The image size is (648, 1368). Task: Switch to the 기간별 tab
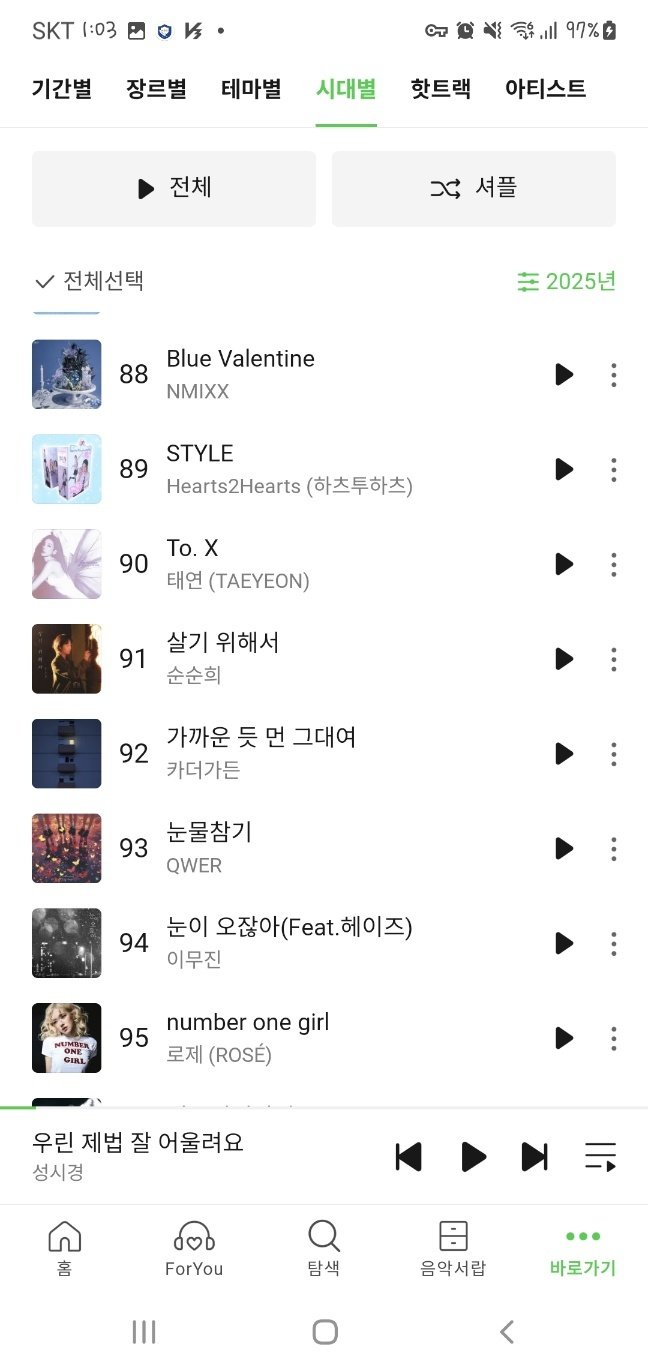tap(62, 89)
